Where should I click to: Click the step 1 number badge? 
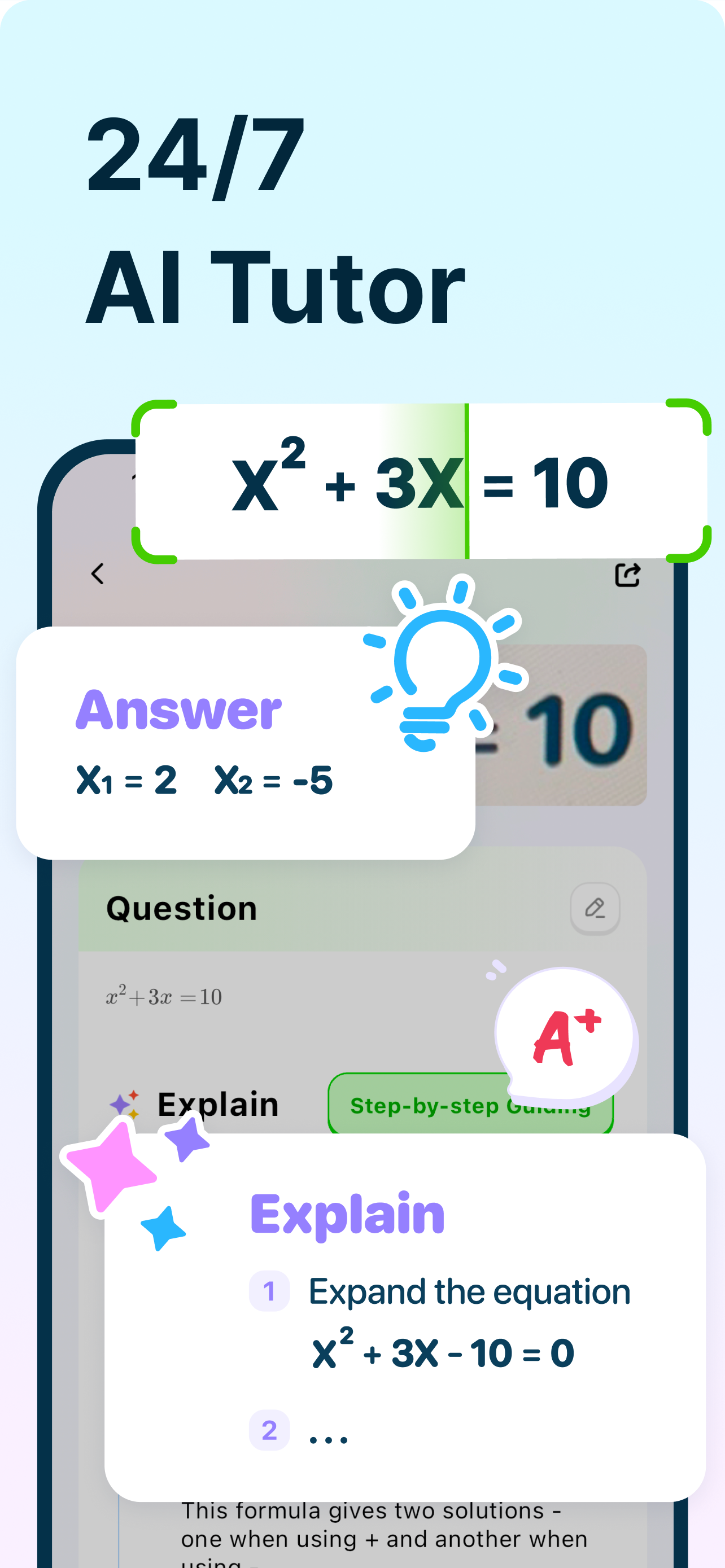(x=270, y=1291)
